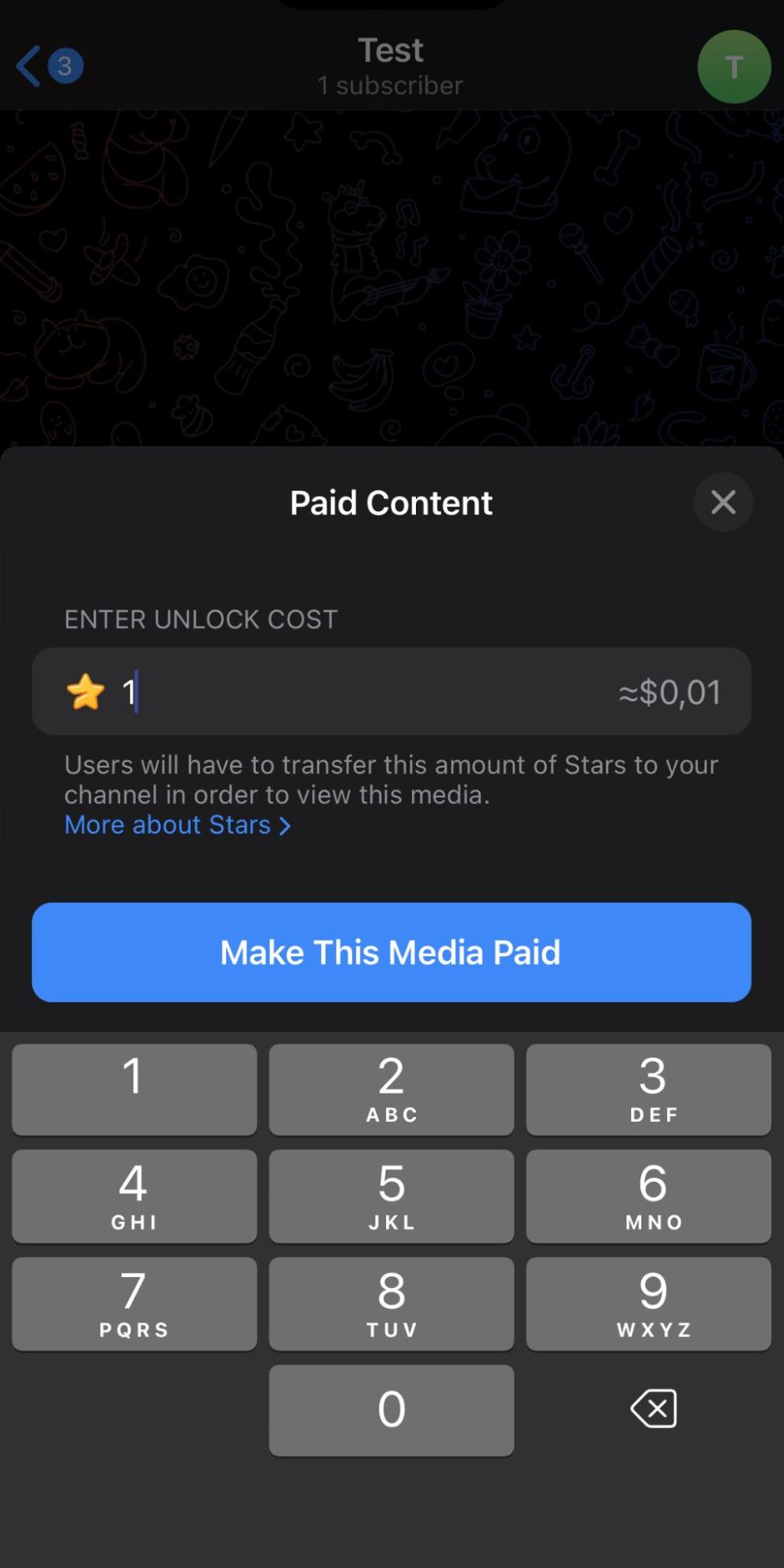This screenshot has width=784, height=1568.
Task: Open the Test channel avatar
Action: click(x=733, y=67)
